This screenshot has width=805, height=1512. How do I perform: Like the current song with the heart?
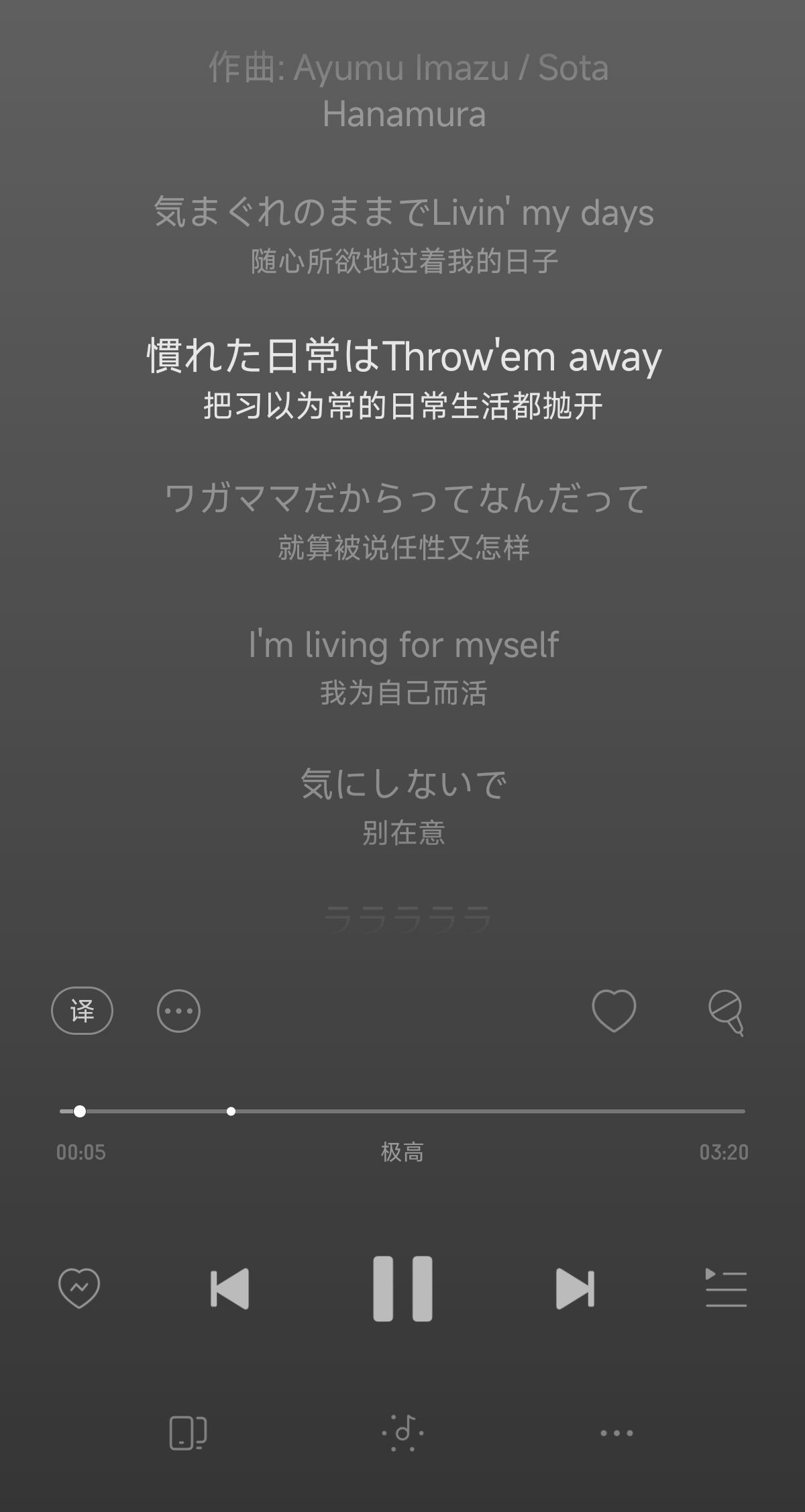[613, 1011]
